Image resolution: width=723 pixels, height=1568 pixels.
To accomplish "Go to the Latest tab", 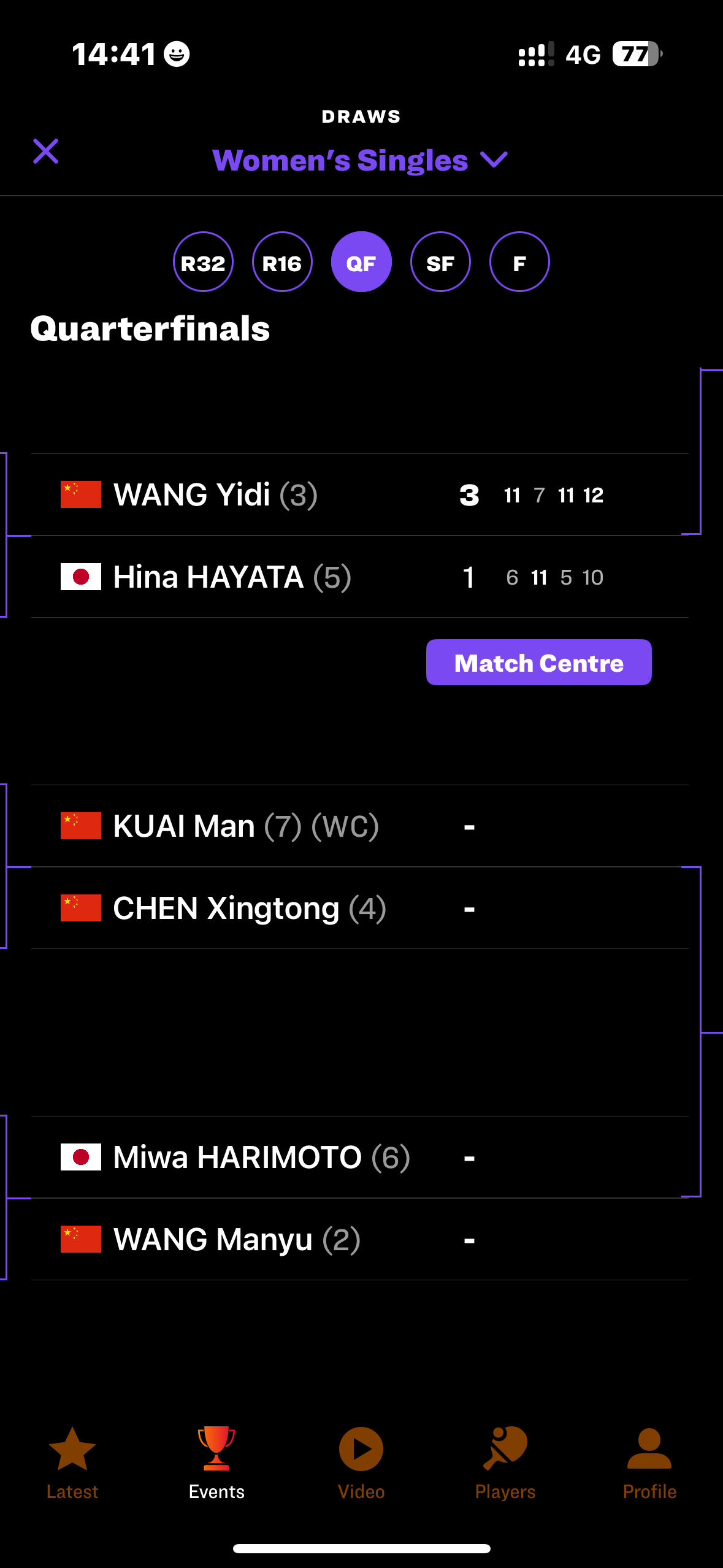I will (x=72, y=1463).
